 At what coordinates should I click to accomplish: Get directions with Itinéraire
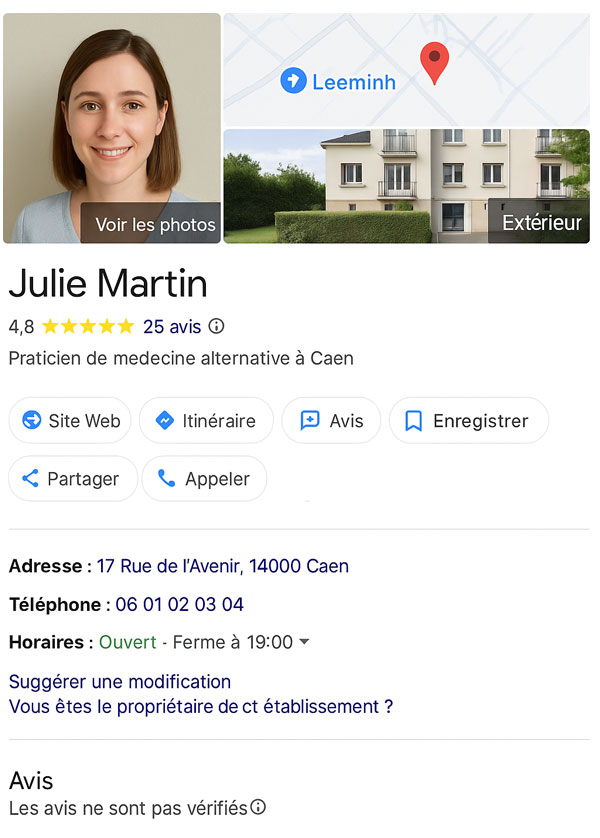206,421
